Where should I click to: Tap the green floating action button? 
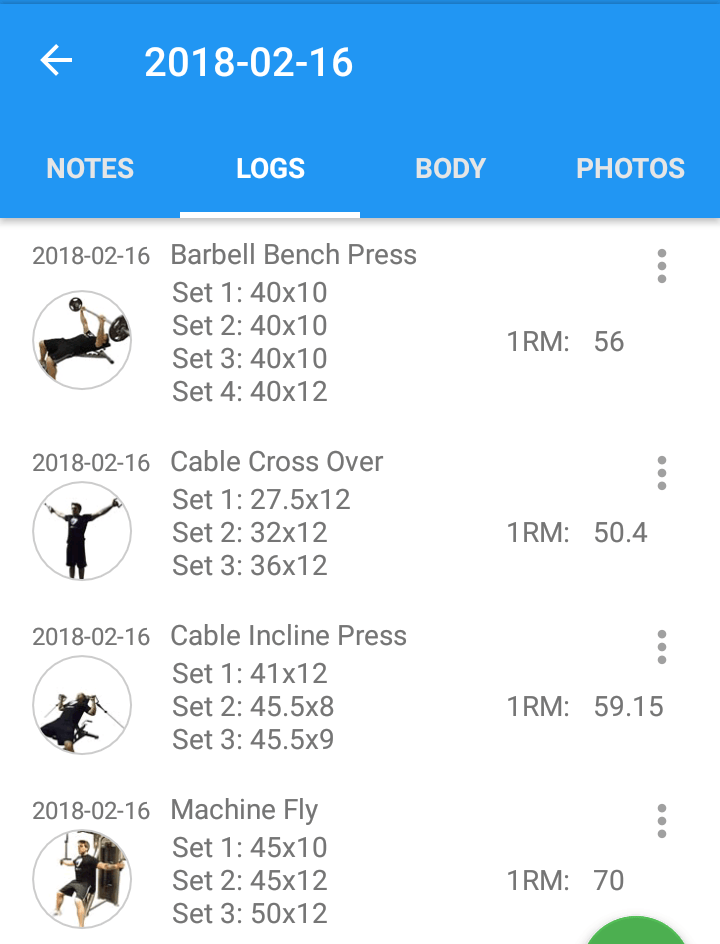click(x=636, y=932)
